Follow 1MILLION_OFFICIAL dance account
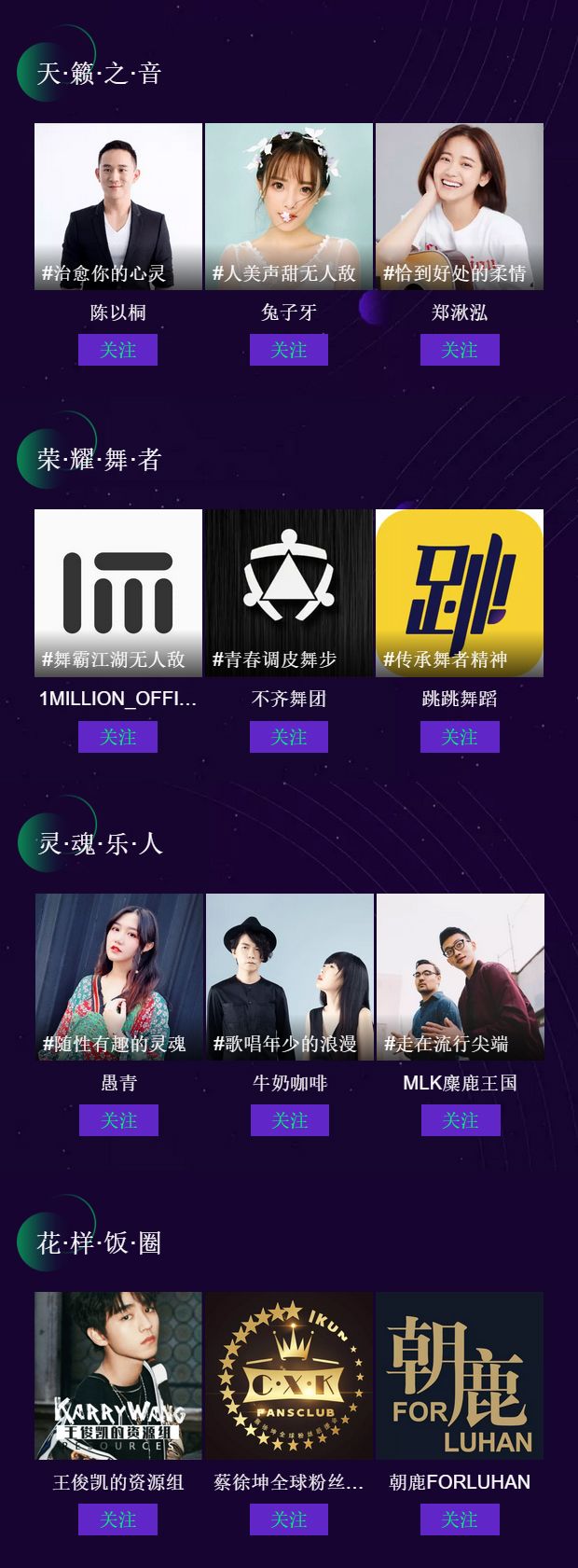578x1568 pixels. [x=117, y=737]
